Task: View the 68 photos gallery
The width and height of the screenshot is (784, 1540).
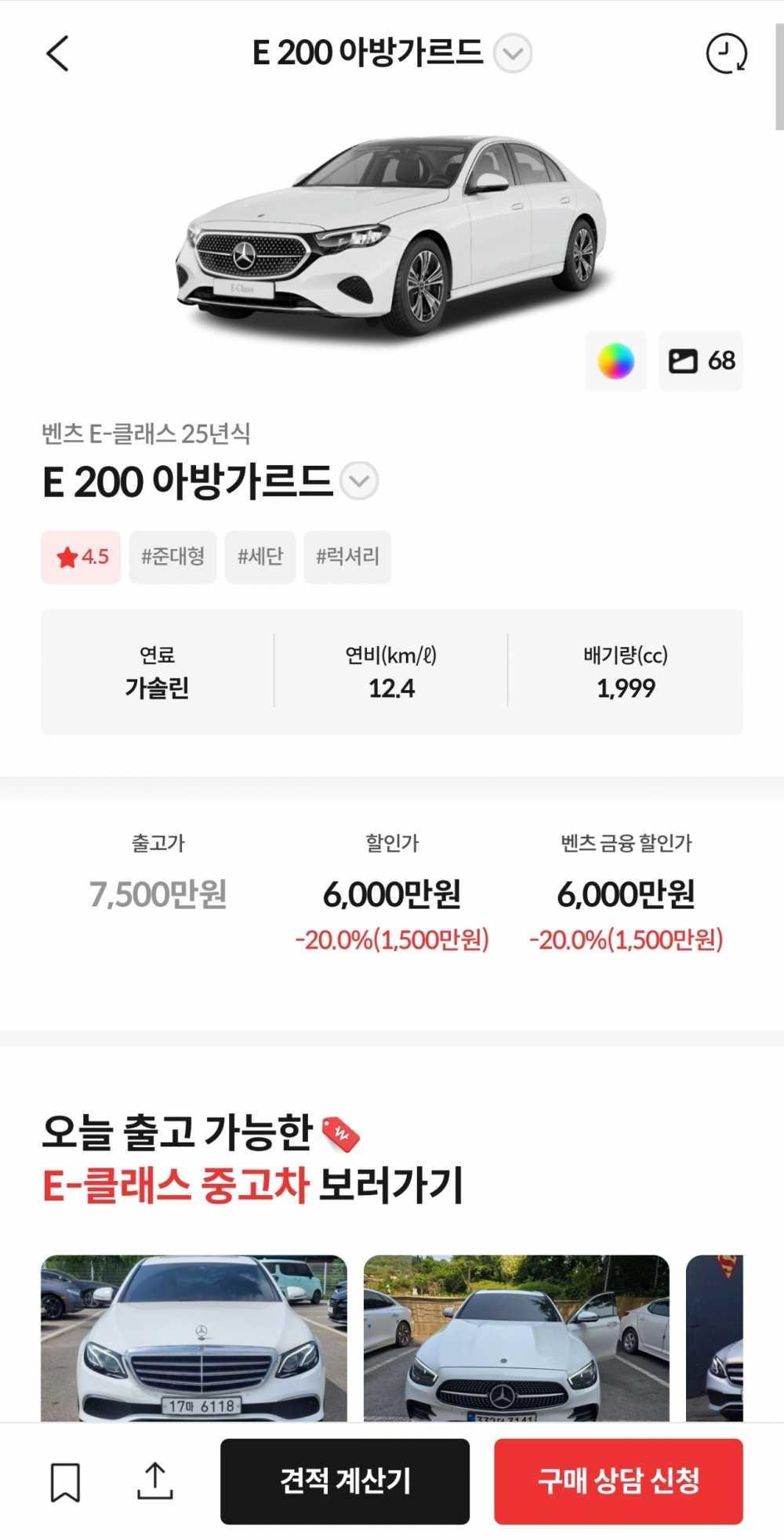Action: coord(701,361)
